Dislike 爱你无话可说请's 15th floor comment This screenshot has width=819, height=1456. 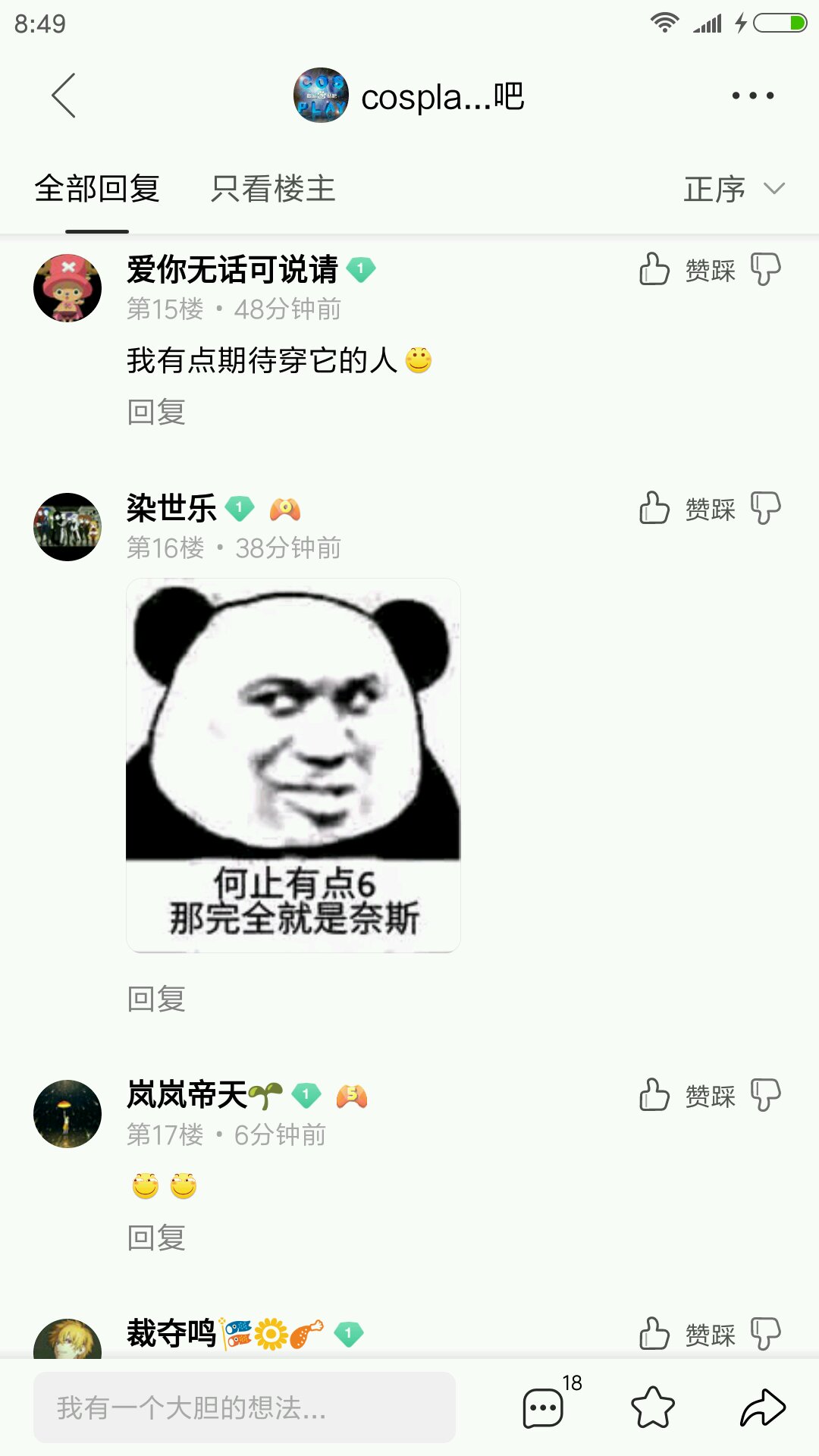[x=765, y=269]
